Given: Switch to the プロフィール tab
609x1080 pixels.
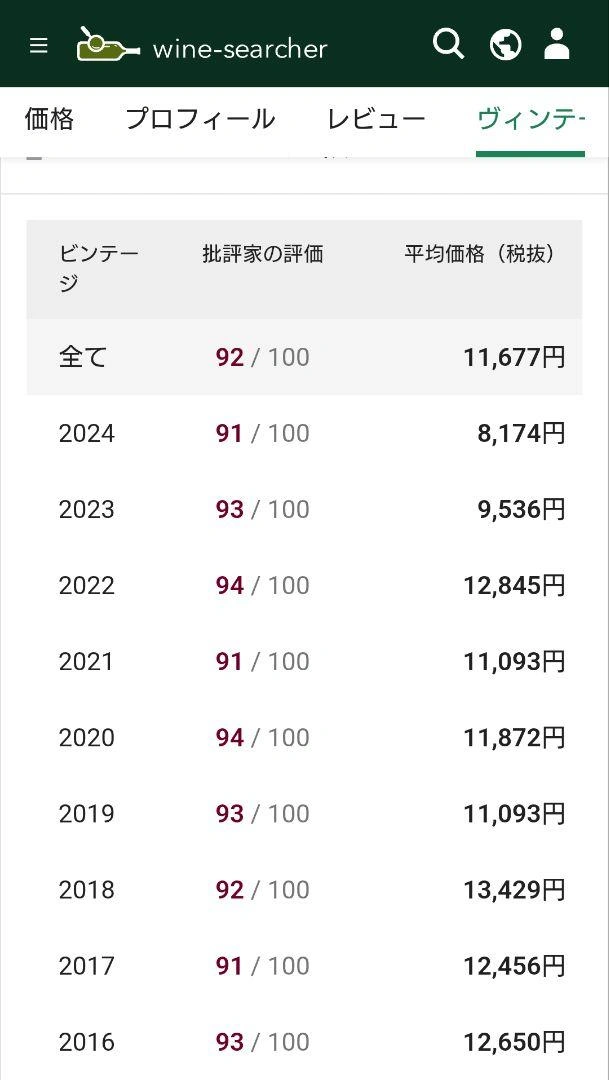Looking at the screenshot, I should [200, 119].
